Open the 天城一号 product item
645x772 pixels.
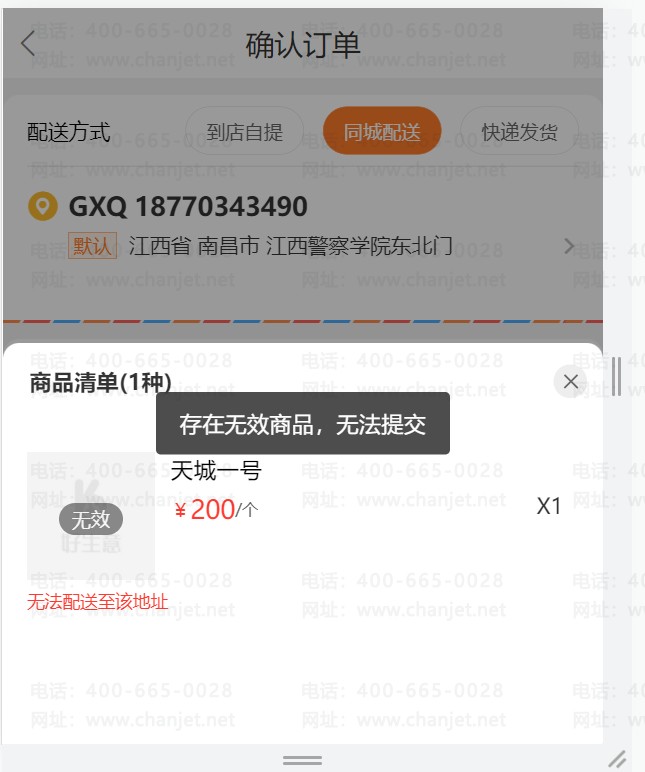coord(216,471)
